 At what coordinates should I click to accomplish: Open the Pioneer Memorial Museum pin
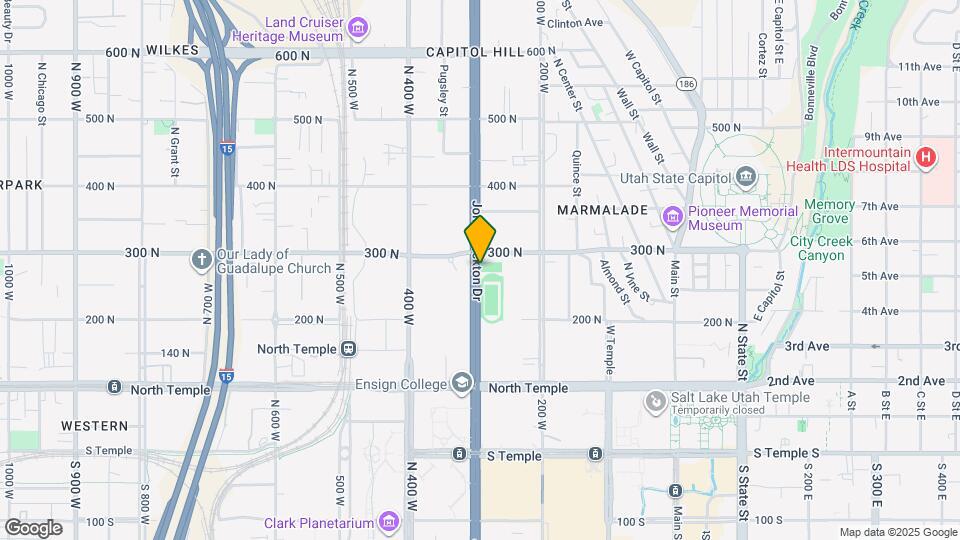[672, 214]
